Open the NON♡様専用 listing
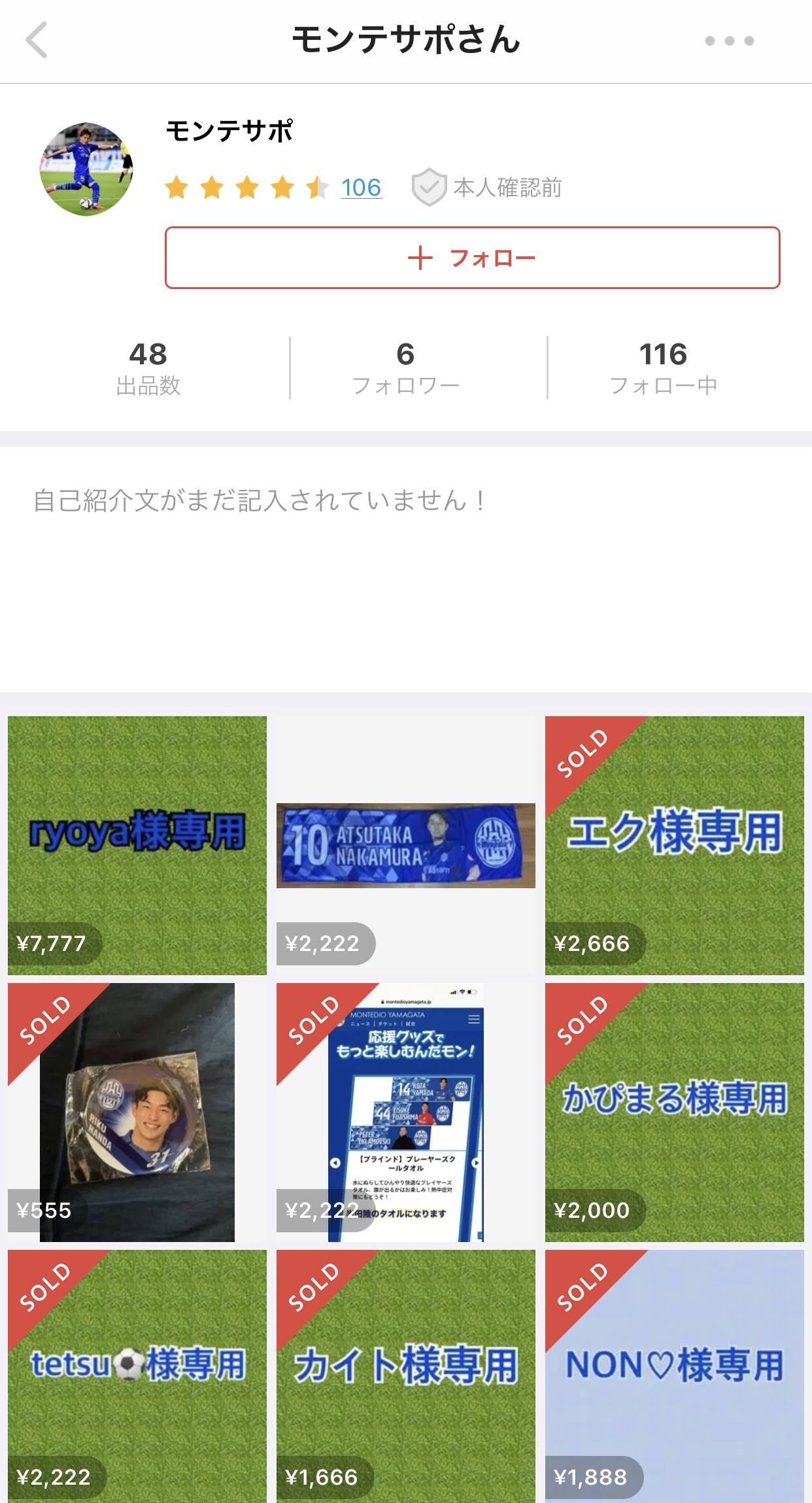Screen dimensions: 812x1503 (x=674, y=1373)
